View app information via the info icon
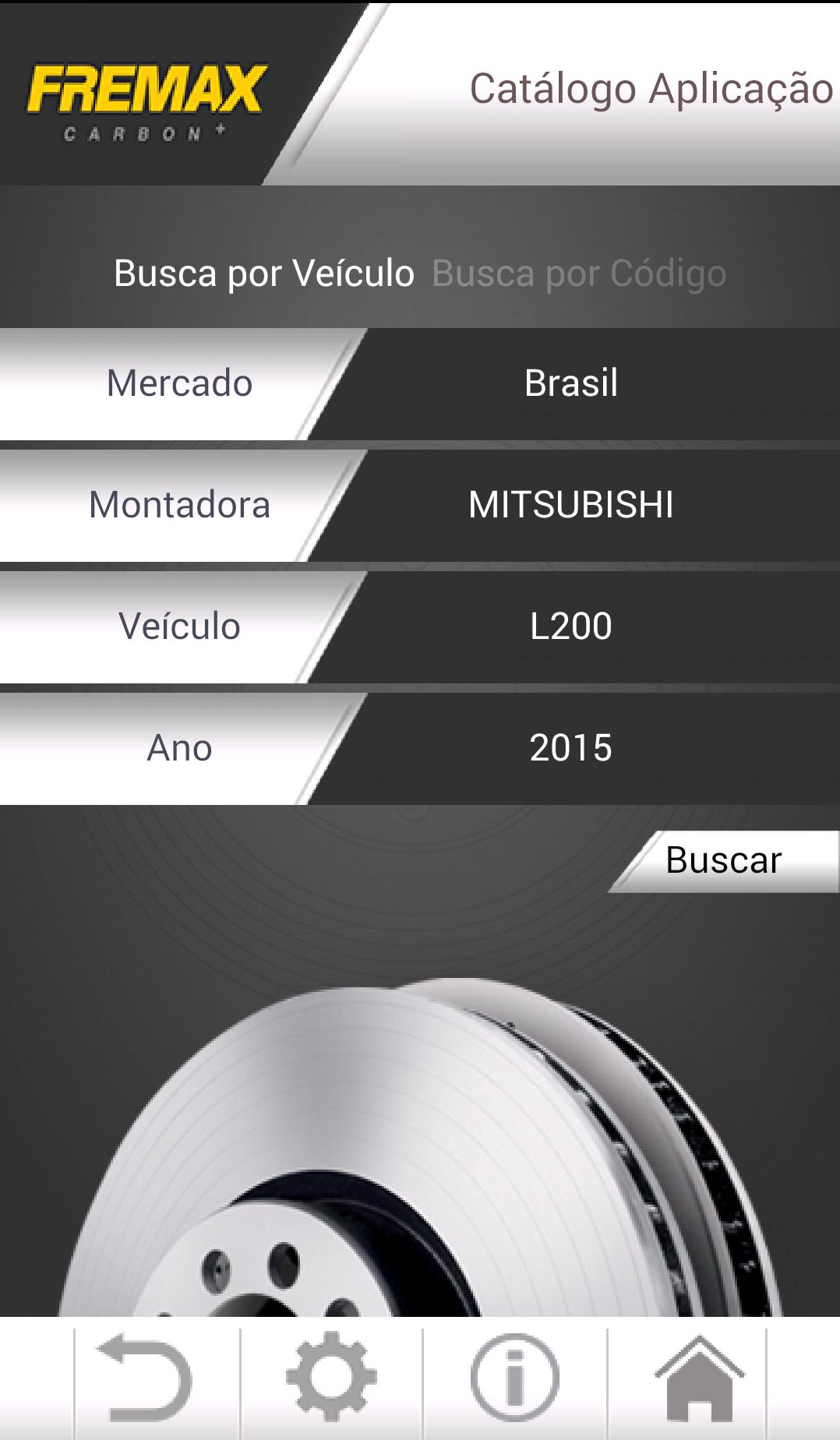Image resolution: width=840 pixels, height=1440 pixels. (514, 1378)
